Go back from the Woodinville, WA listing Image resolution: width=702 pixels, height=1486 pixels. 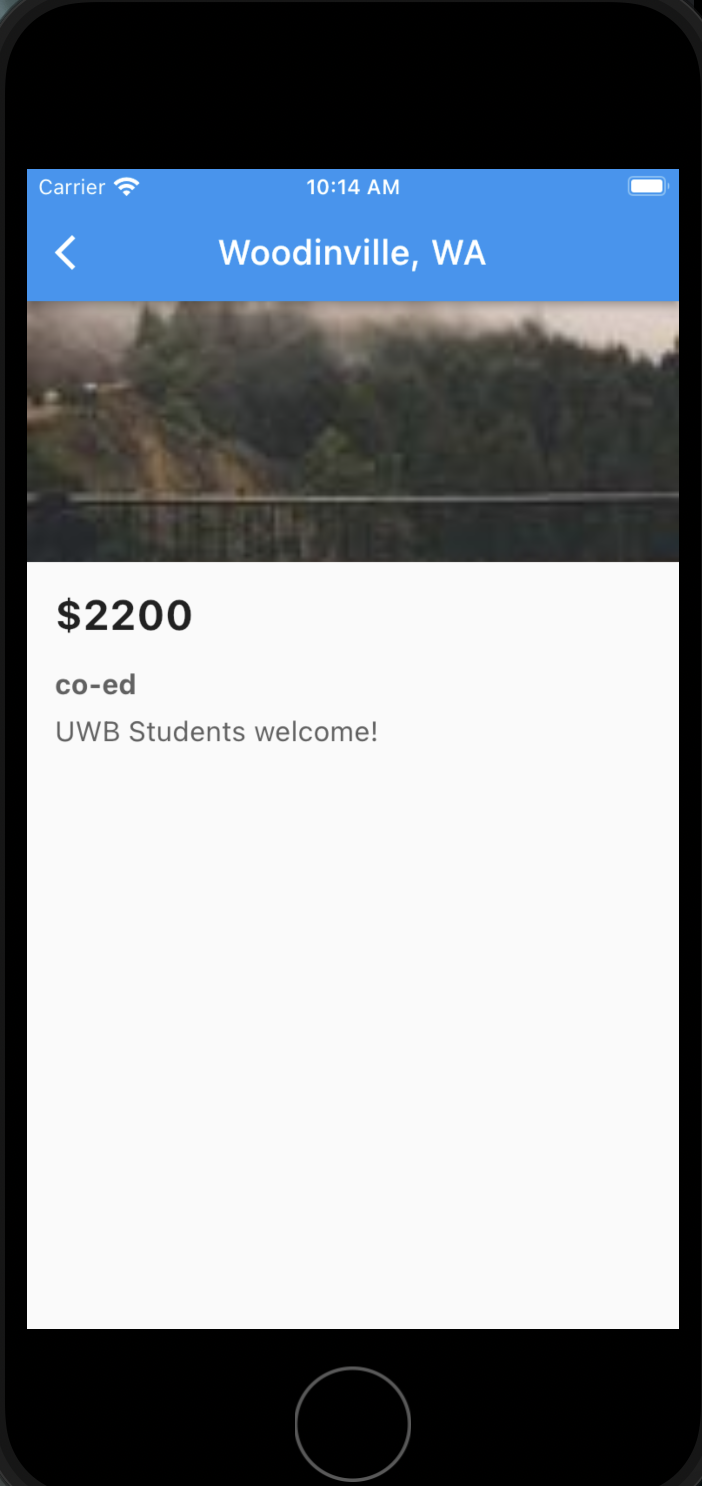tap(65, 253)
